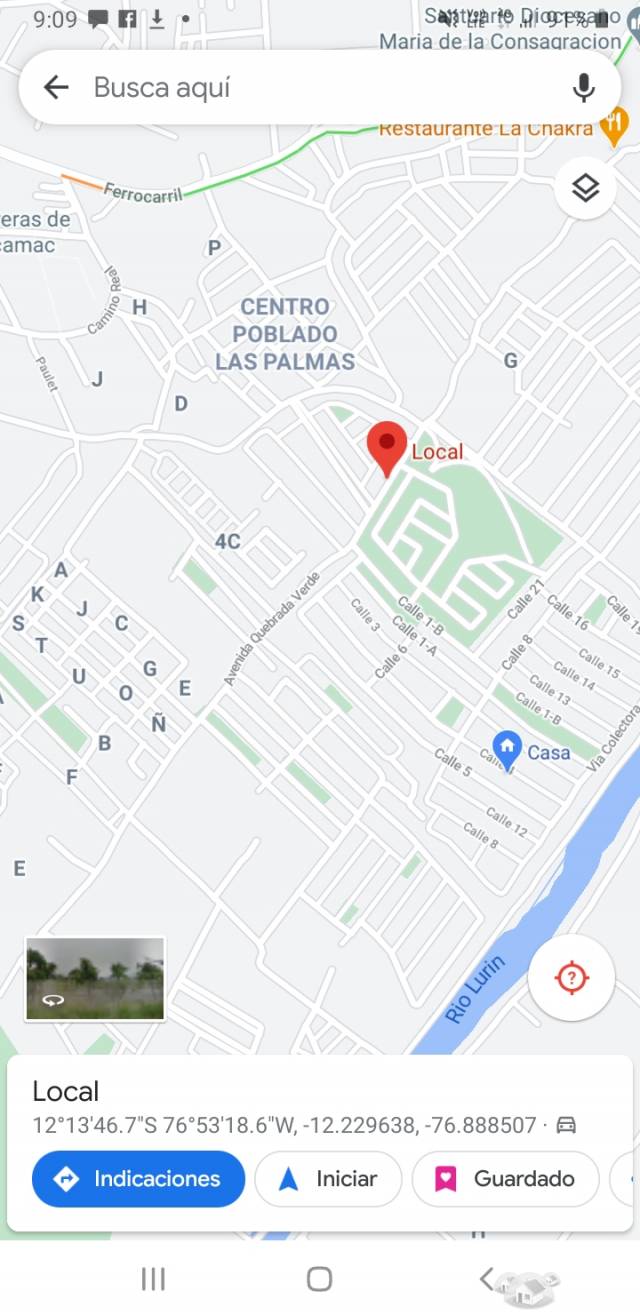Open the Casa saved place marker

[508, 749]
